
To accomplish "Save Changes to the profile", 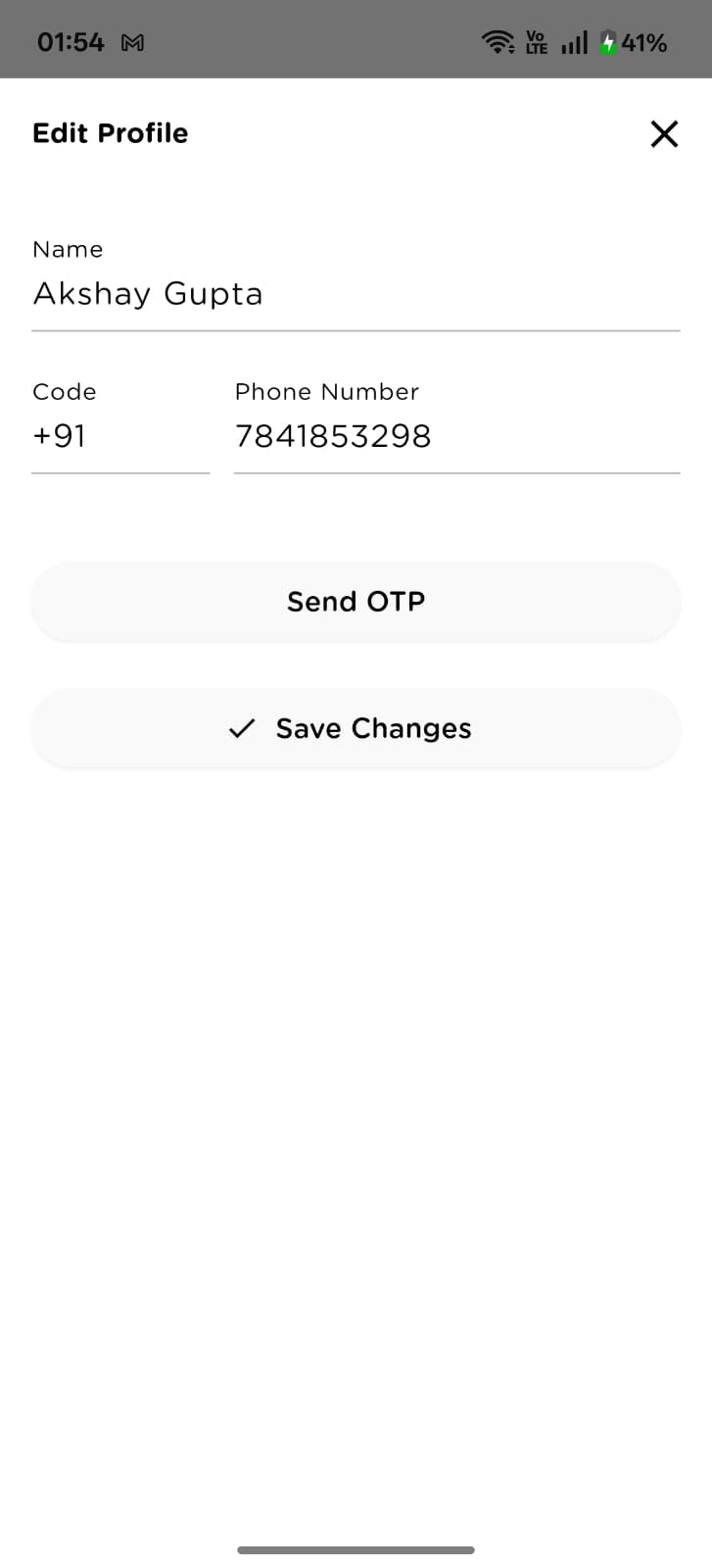I will click(x=356, y=729).
